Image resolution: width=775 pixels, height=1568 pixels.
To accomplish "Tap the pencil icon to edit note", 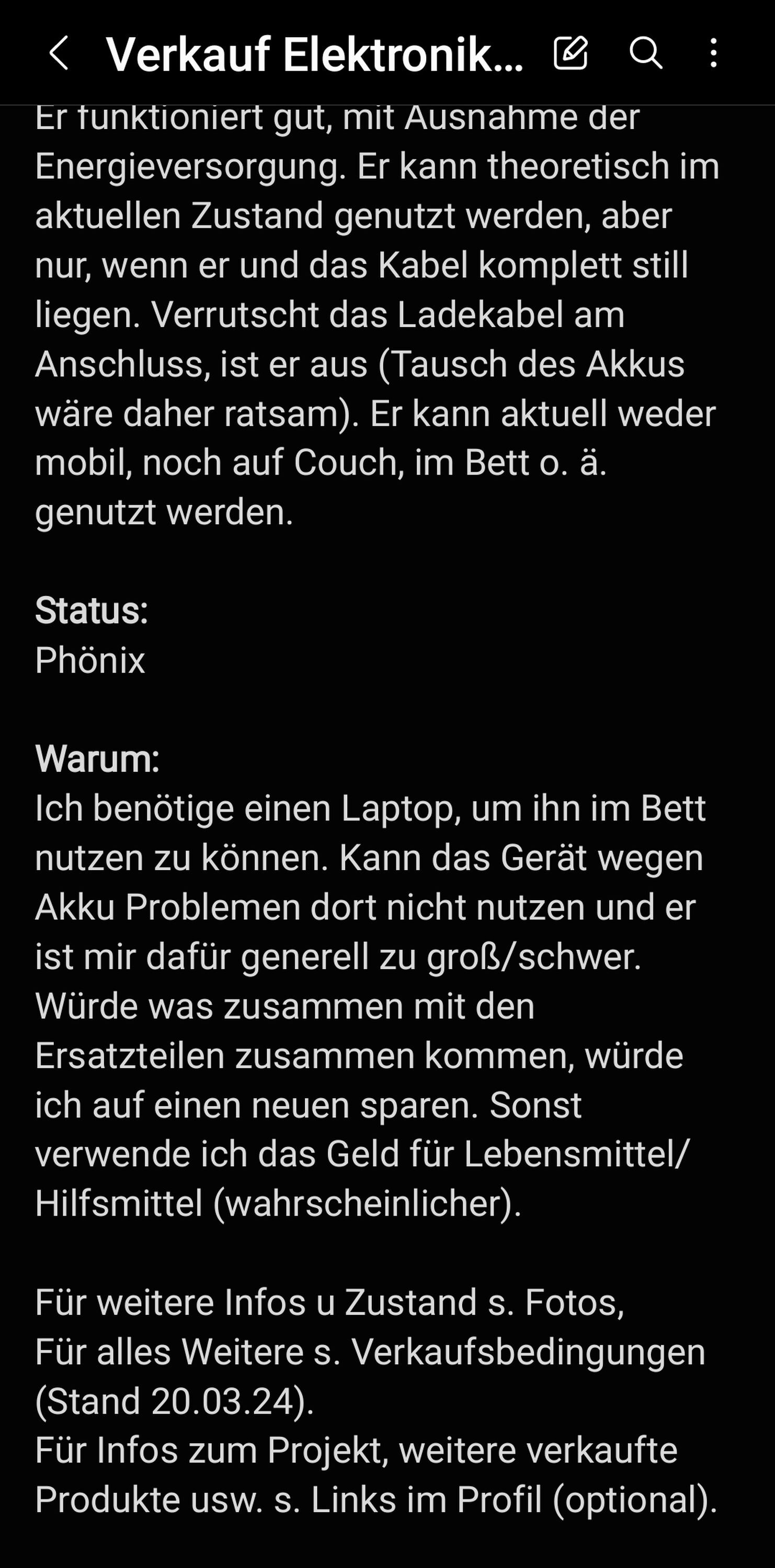I will coord(571,52).
